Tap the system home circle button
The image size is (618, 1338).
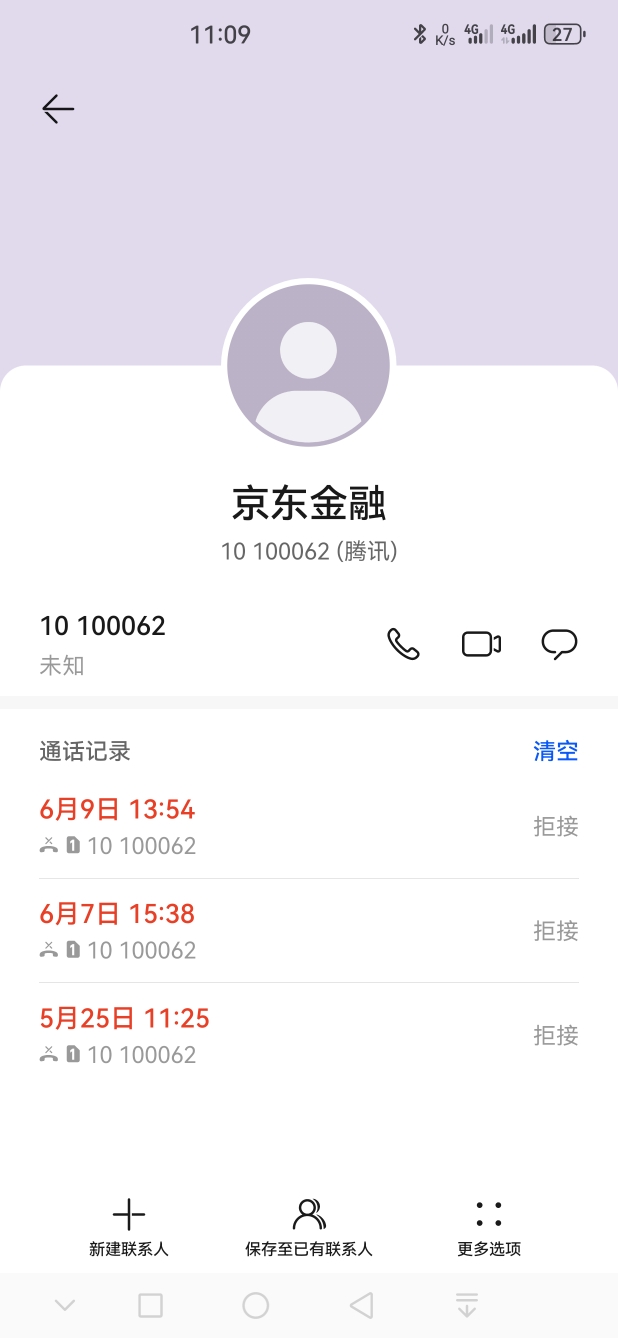tap(256, 1305)
